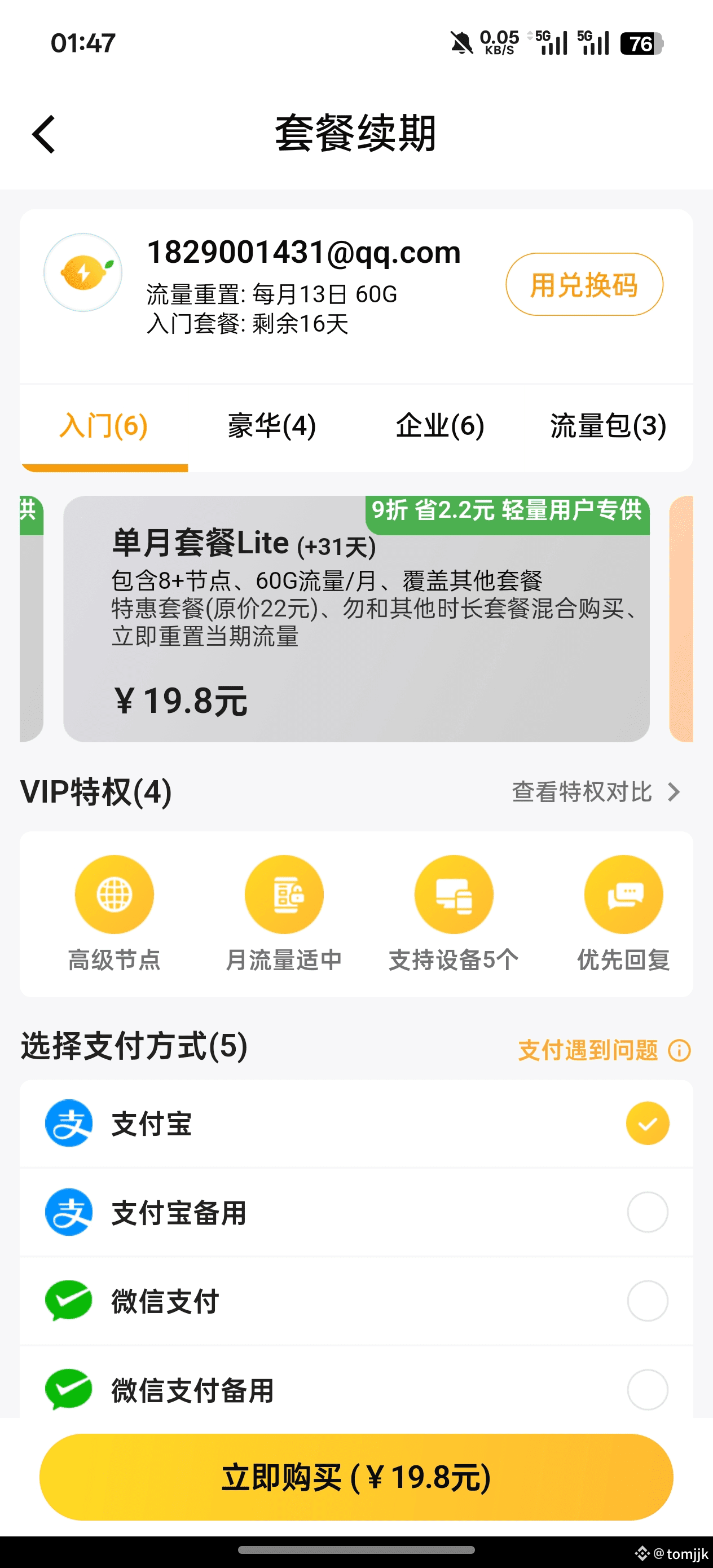Tap the 用兑换码 redeem code button
This screenshot has width=713, height=1568.
click(x=584, y=284)
